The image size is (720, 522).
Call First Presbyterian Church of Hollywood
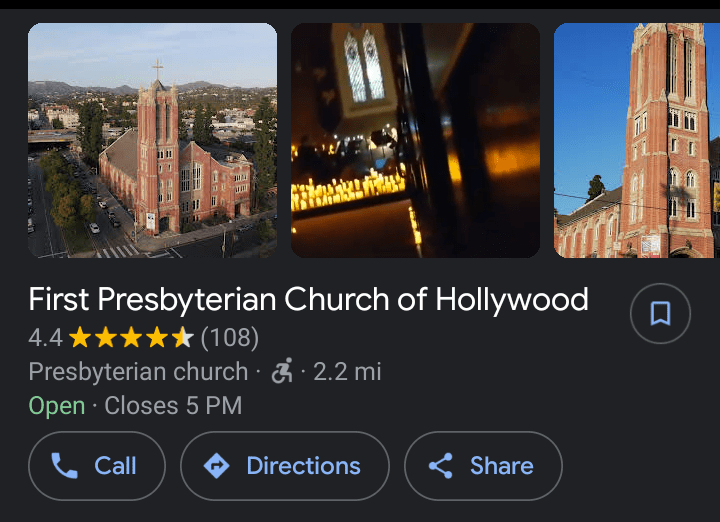(97, 466)
